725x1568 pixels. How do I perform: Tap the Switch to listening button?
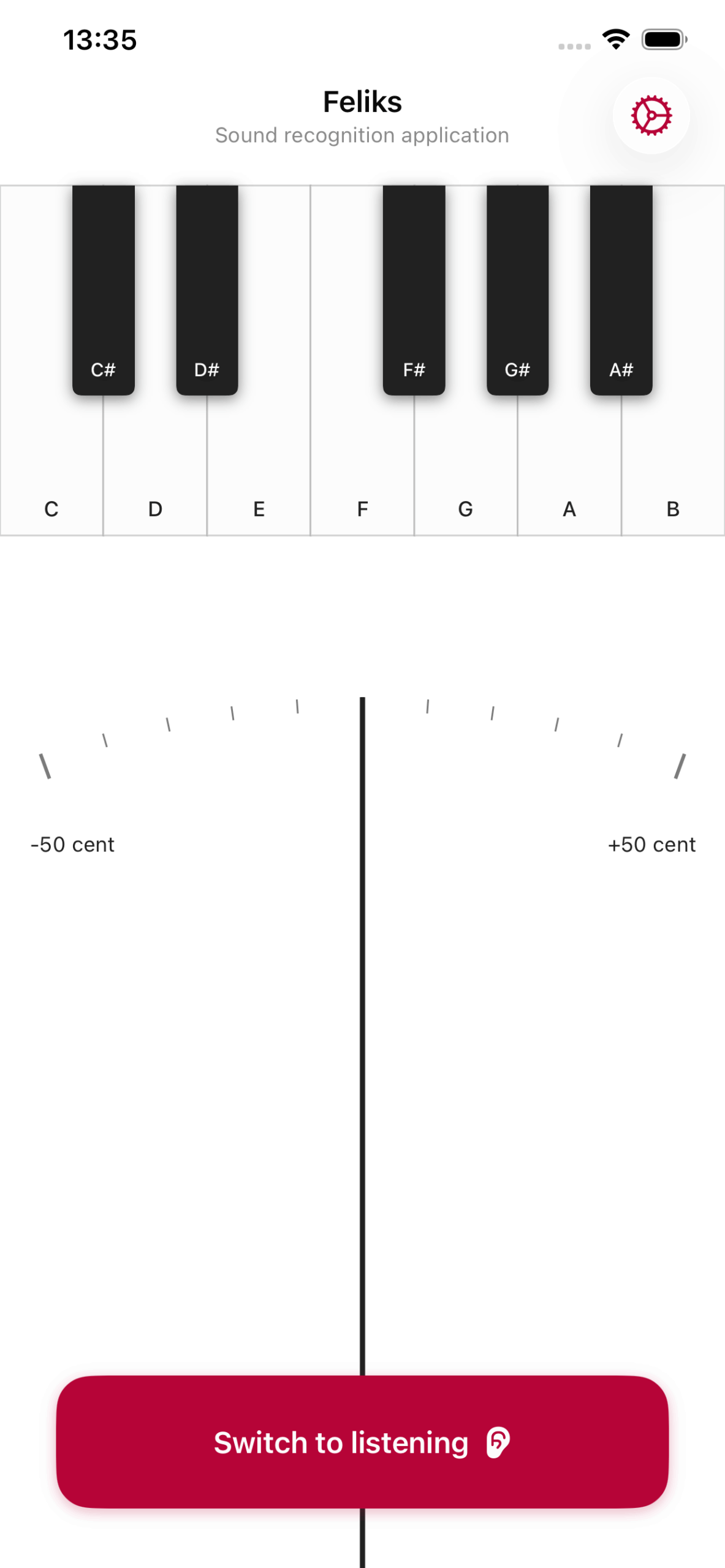362,1442
